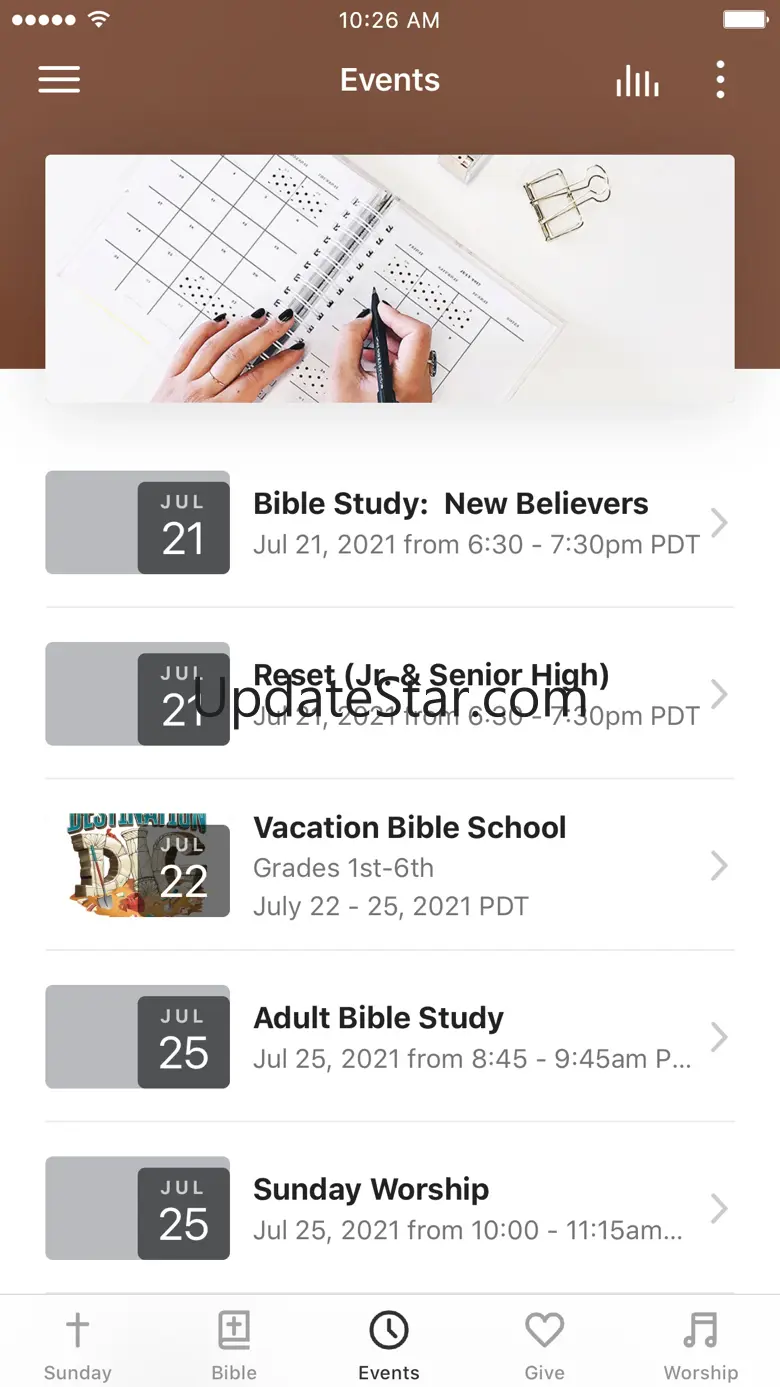The width and height of the screenshot is (780, 1387).
Task: Open the Sunday Worship event
Action: [390, 1208]
